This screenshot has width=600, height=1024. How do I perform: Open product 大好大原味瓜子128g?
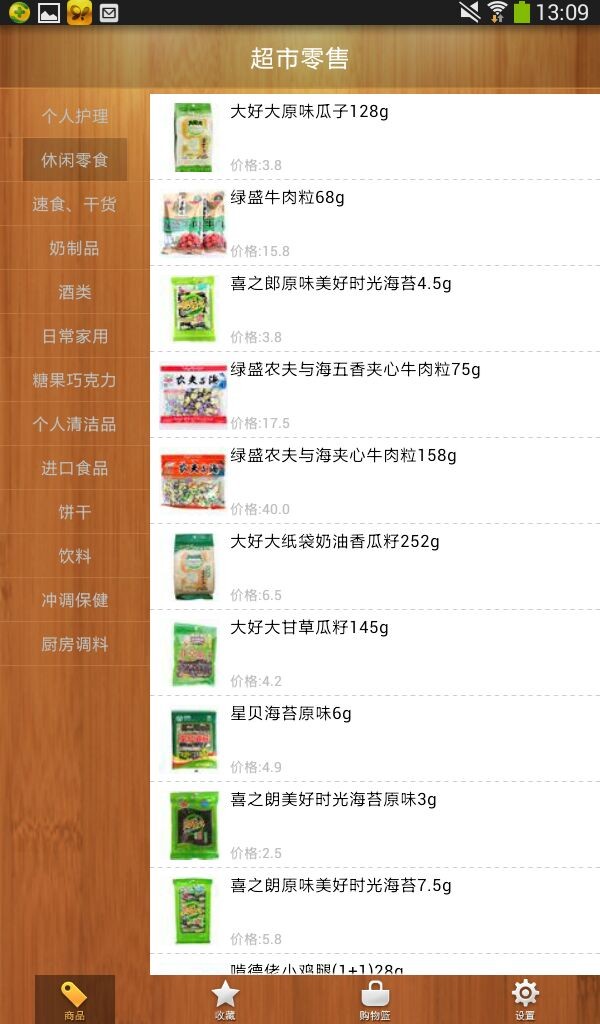pyautogui.click(x=375, y=137)
